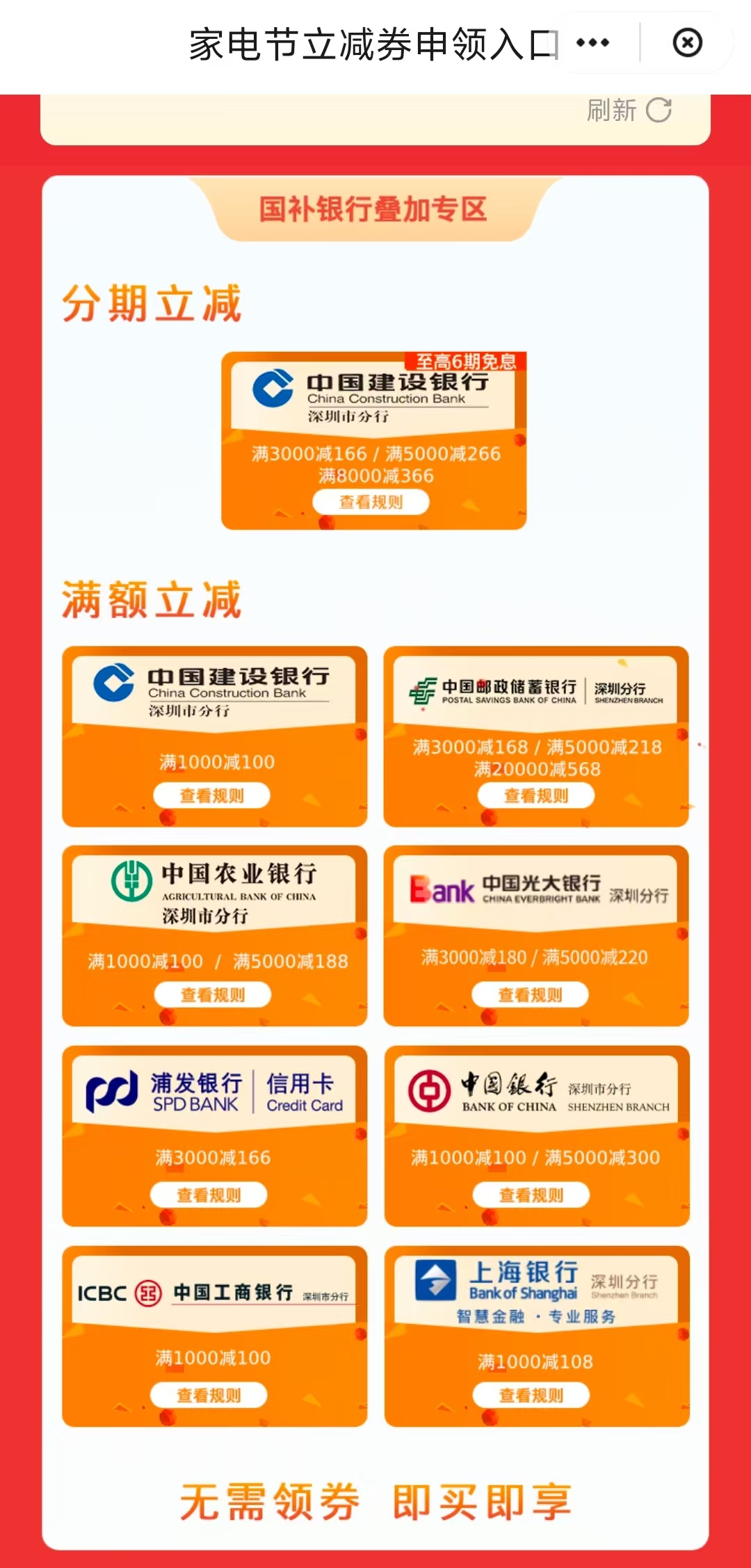Open the three-dot more menu
751x1568 pixels.
click(593, 43)
